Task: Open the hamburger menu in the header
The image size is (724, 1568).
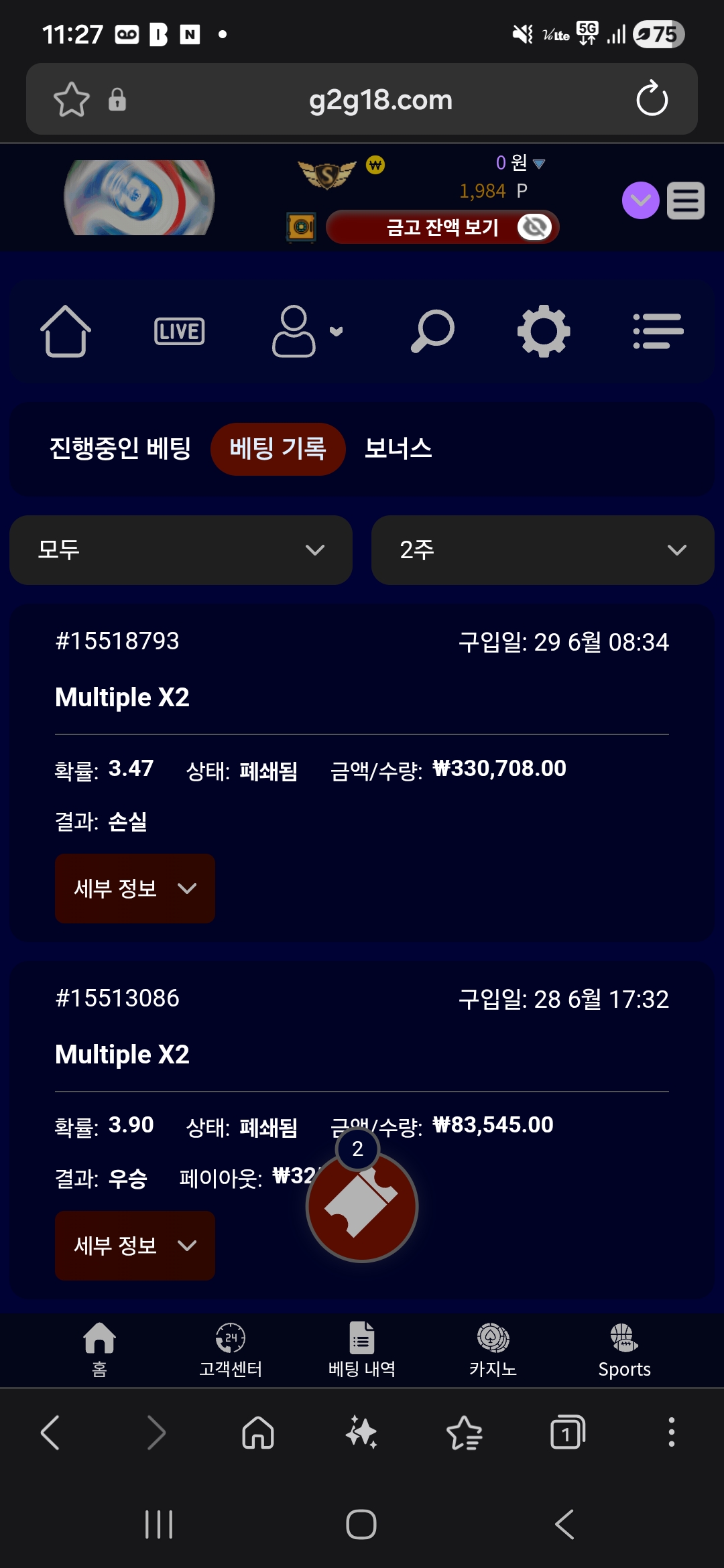Action: [686, 200]
